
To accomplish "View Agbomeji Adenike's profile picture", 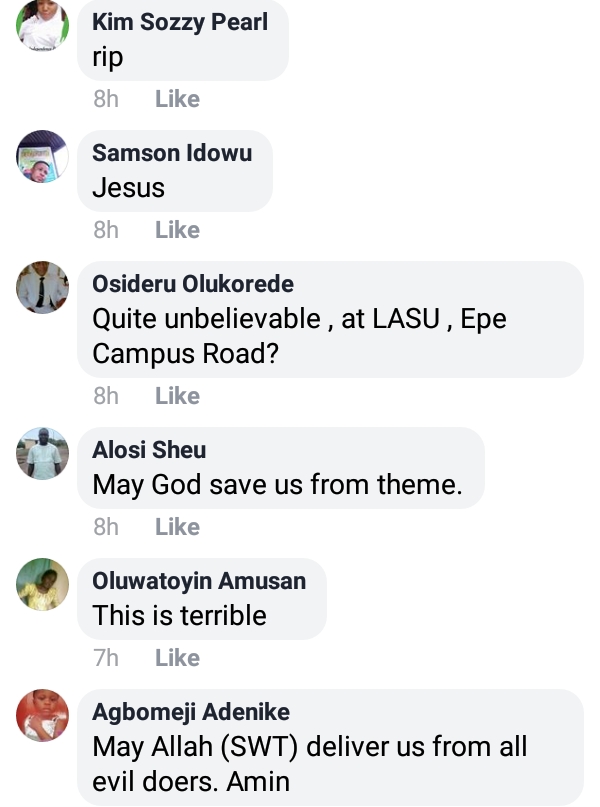I will coord(43,715).
